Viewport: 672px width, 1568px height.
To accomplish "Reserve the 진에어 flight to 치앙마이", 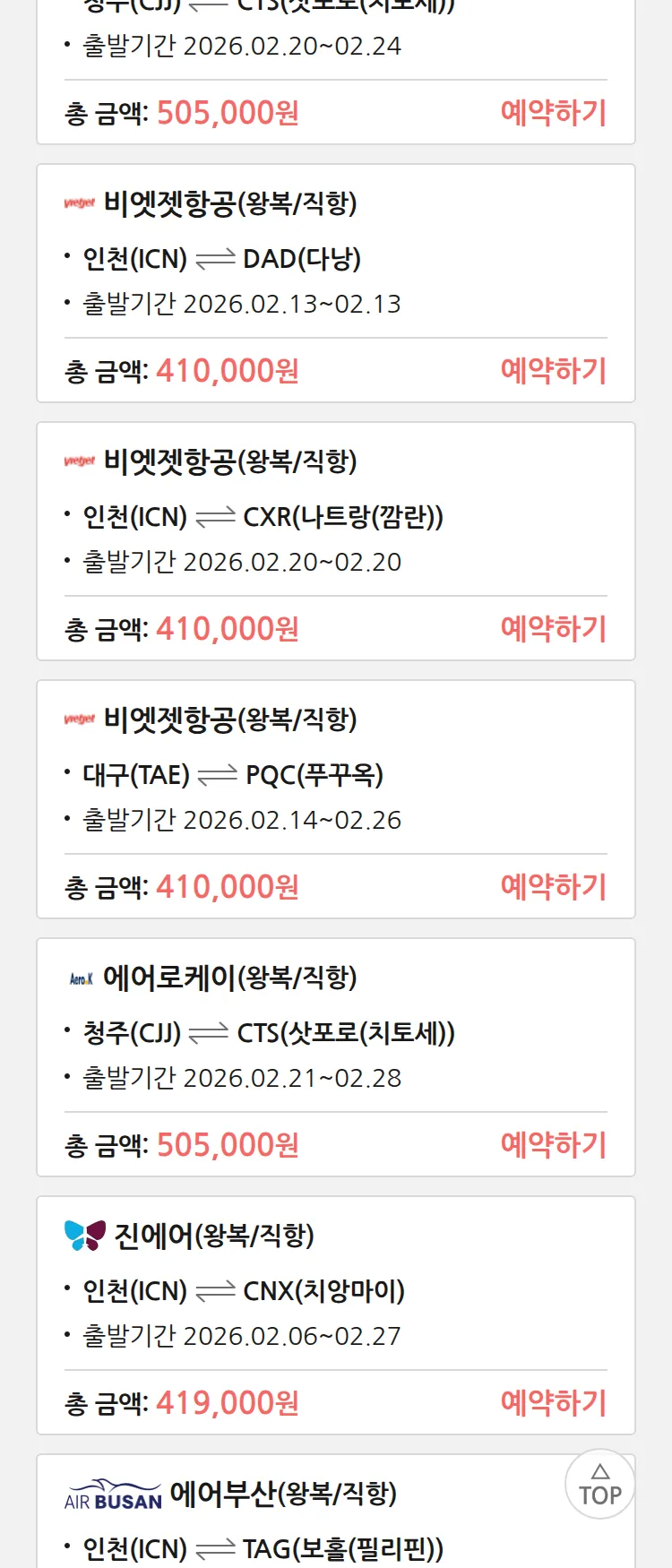I will (553, 1403).
